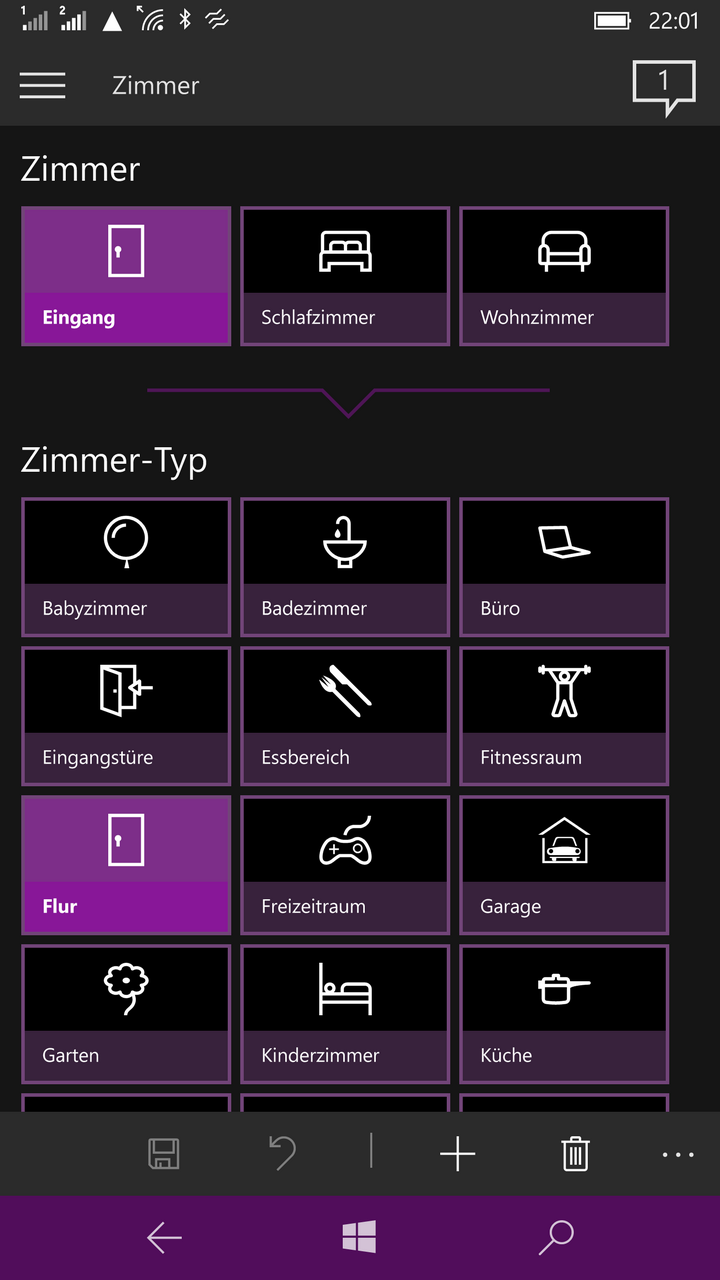Choose Badezimmer as room type
720x1280 pixels.
(x=345, y=567)
